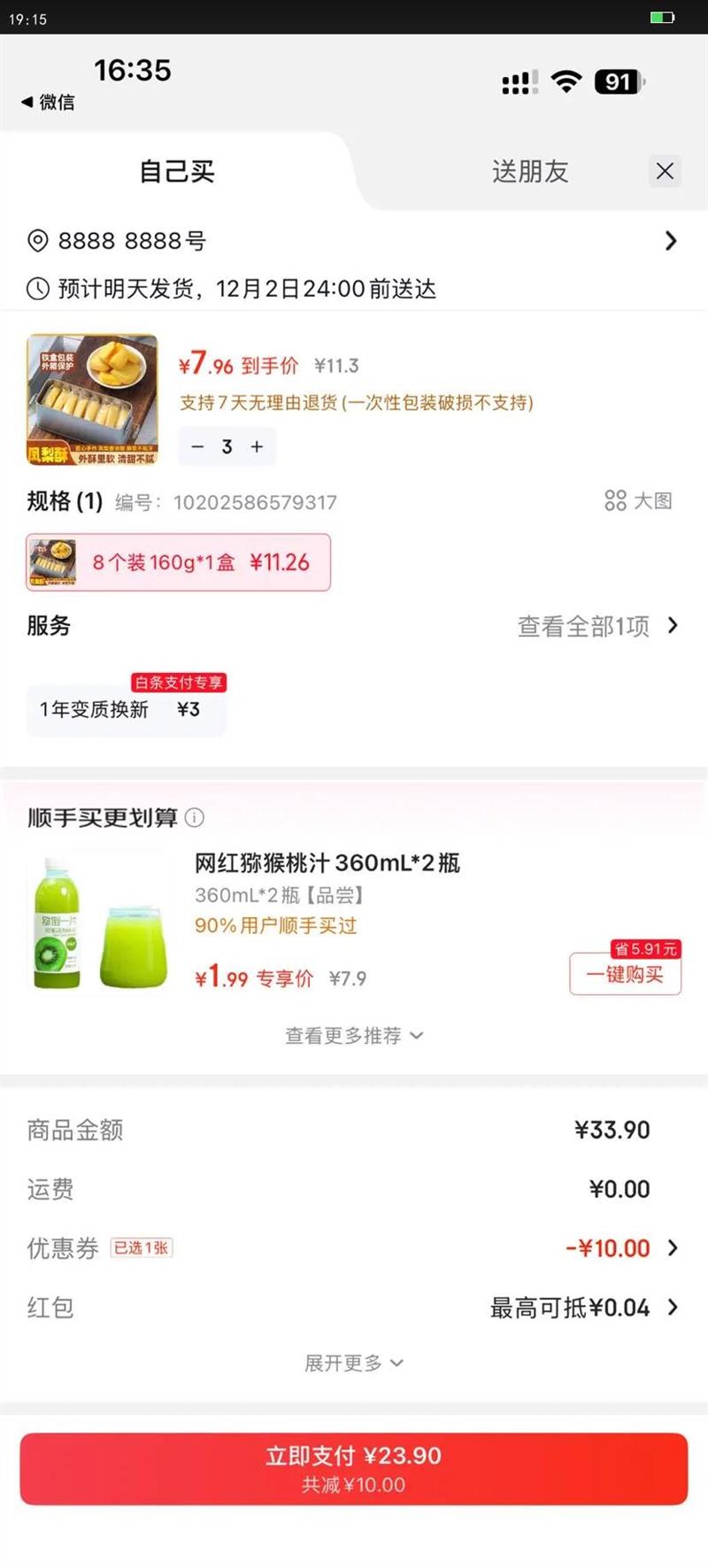The image size is (708, 1568).
Task: View all services via 查看全部1项
Action: (x=597, y=626)
